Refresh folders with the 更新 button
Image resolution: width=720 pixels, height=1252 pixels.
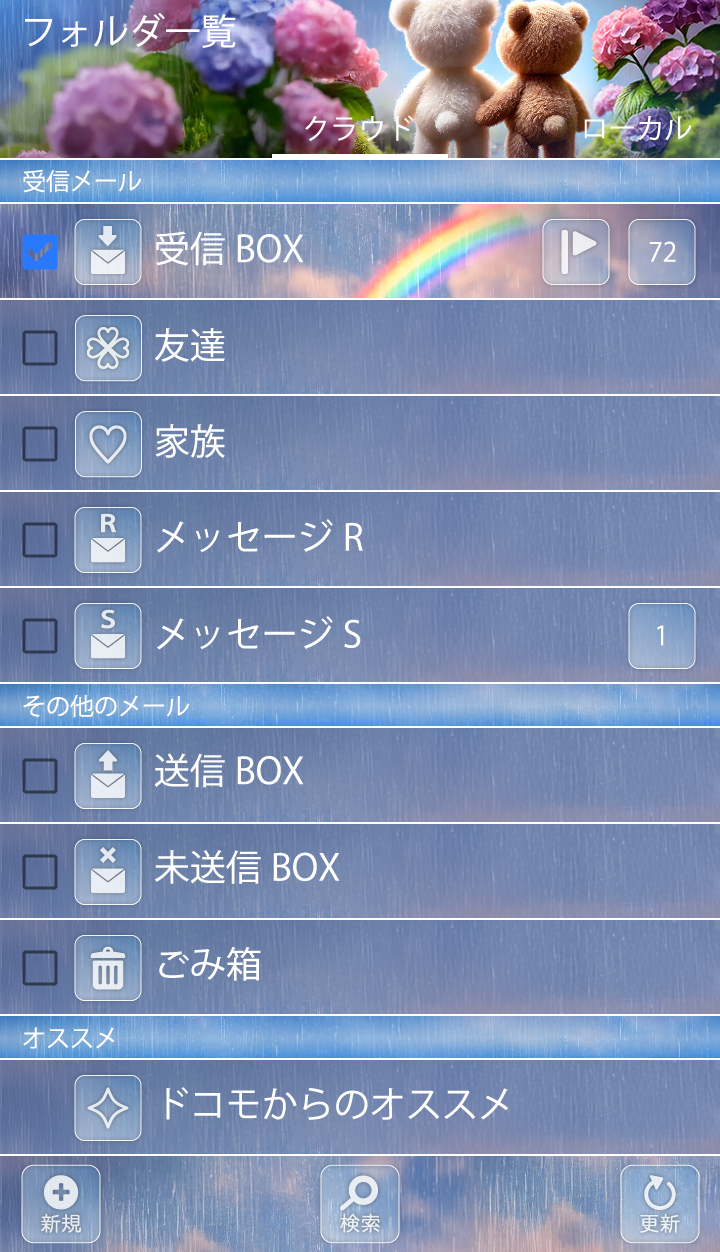[x=660, y=1204]
